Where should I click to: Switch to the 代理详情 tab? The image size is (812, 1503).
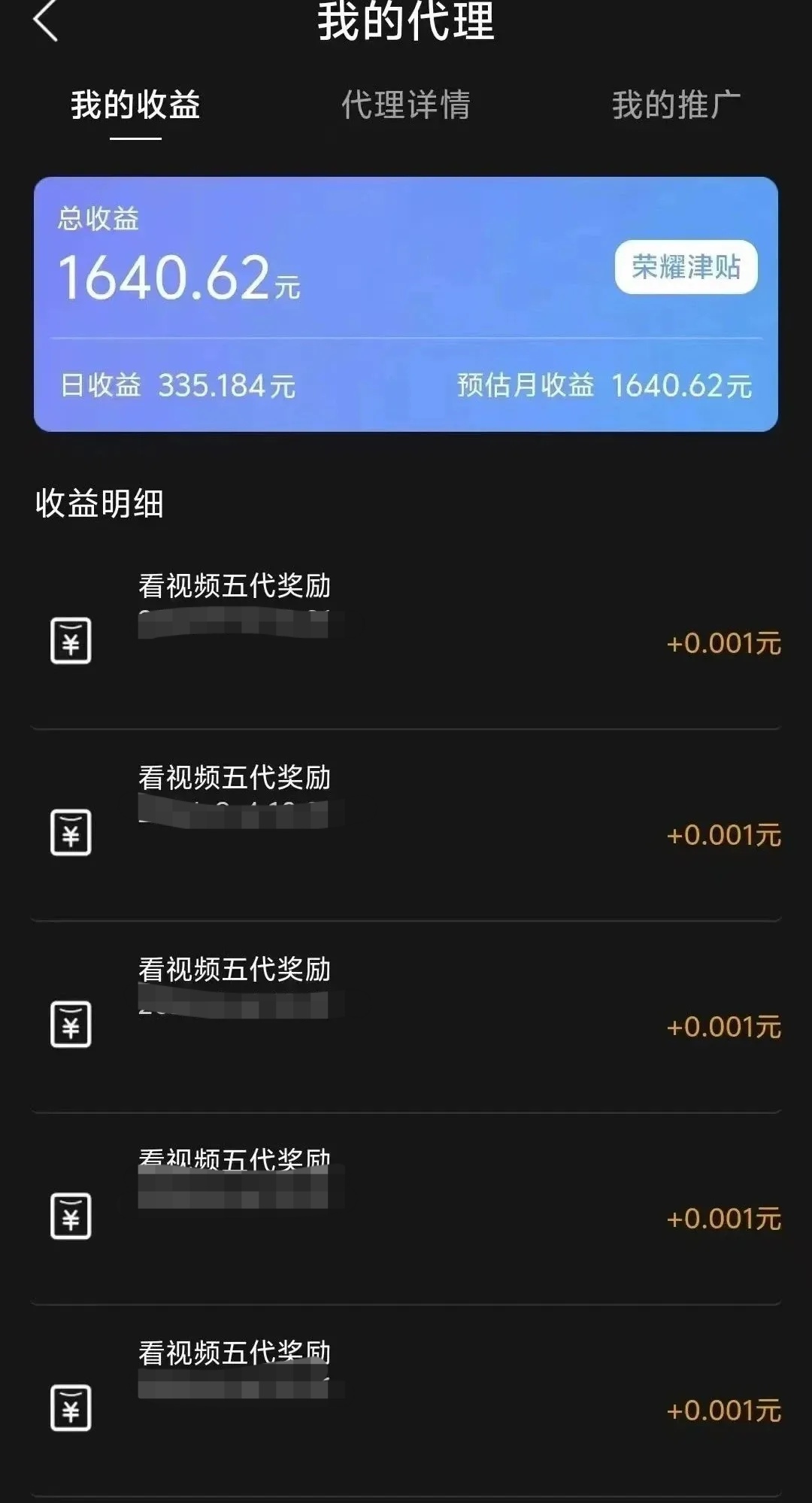pos(406,105)
